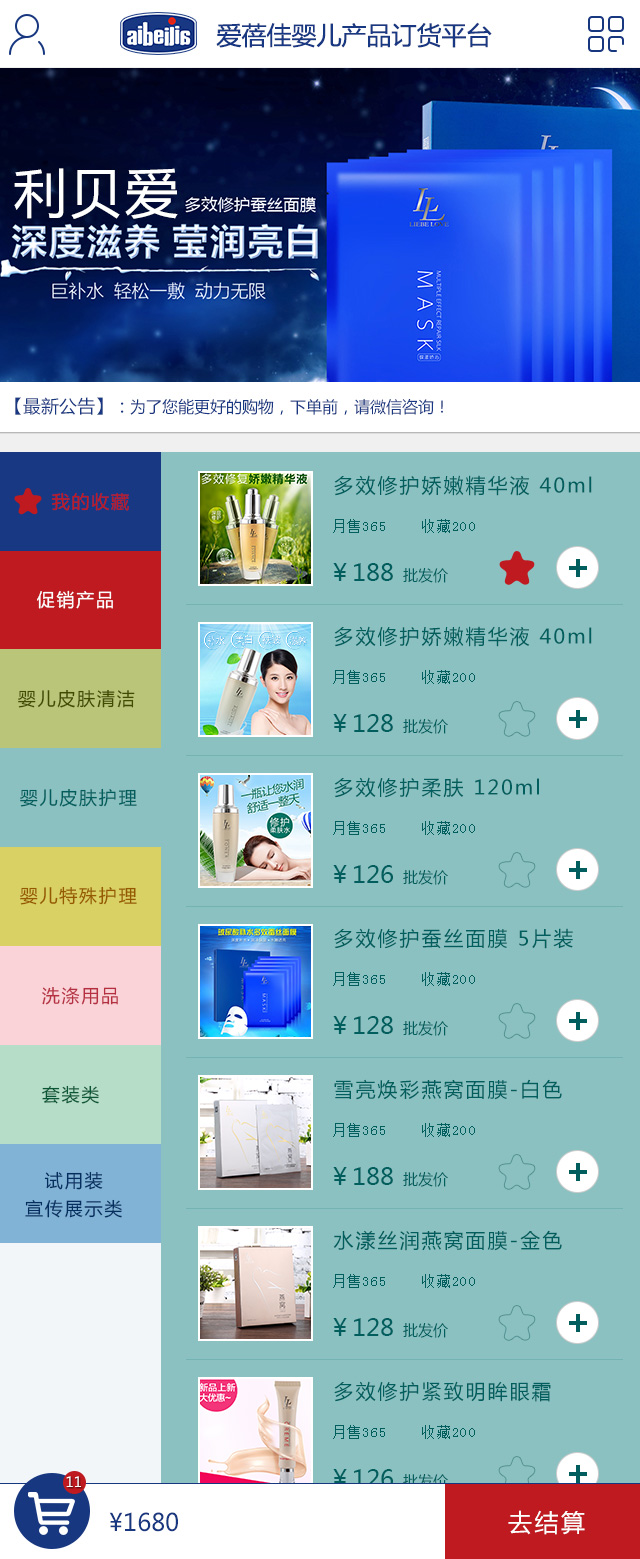Show 婴儿特殊护理 products
This screenshot has width=640, height=1559.
[80, 896]
